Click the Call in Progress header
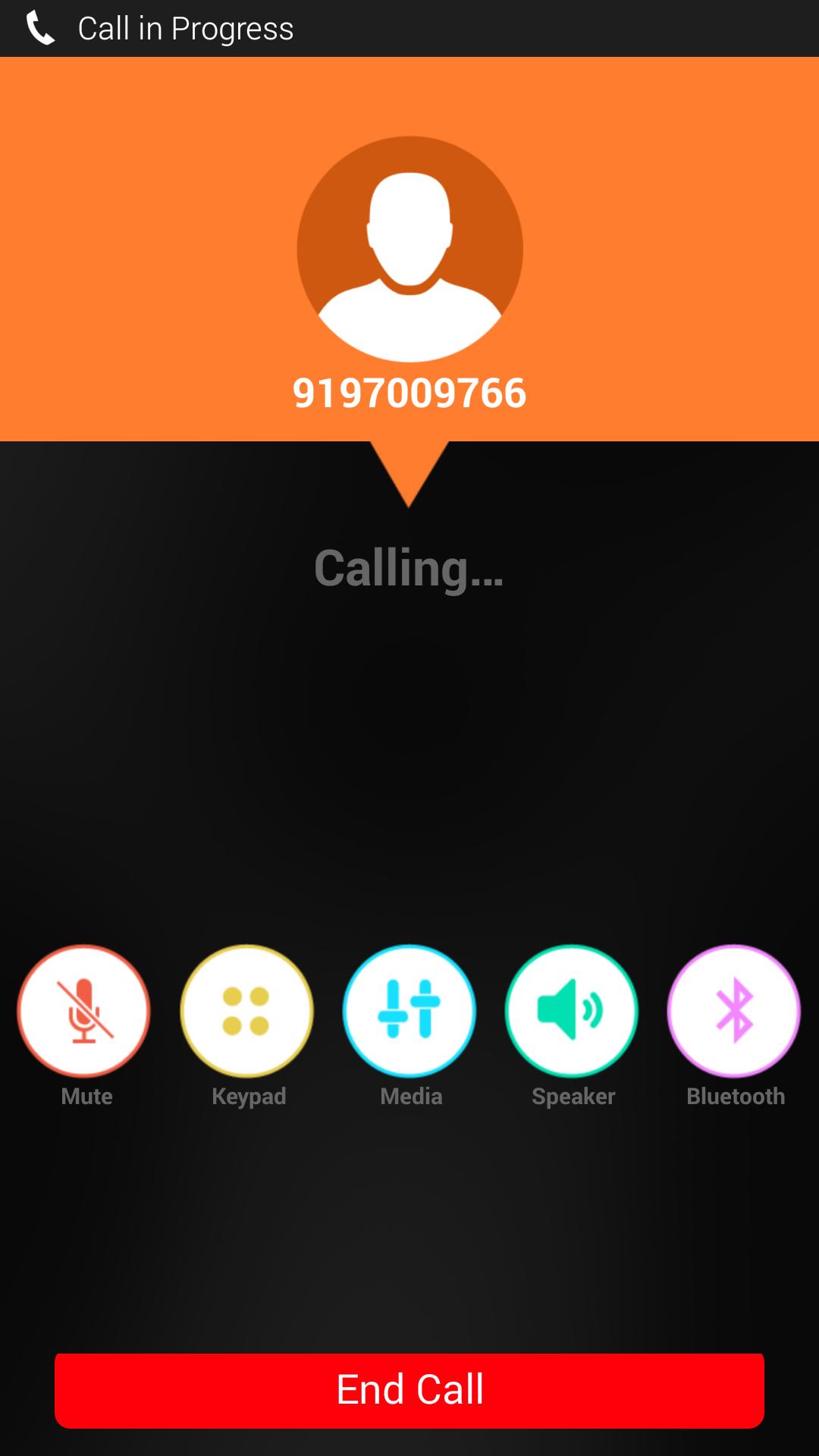Screen dimensions: 819x1456 [187, 29]
